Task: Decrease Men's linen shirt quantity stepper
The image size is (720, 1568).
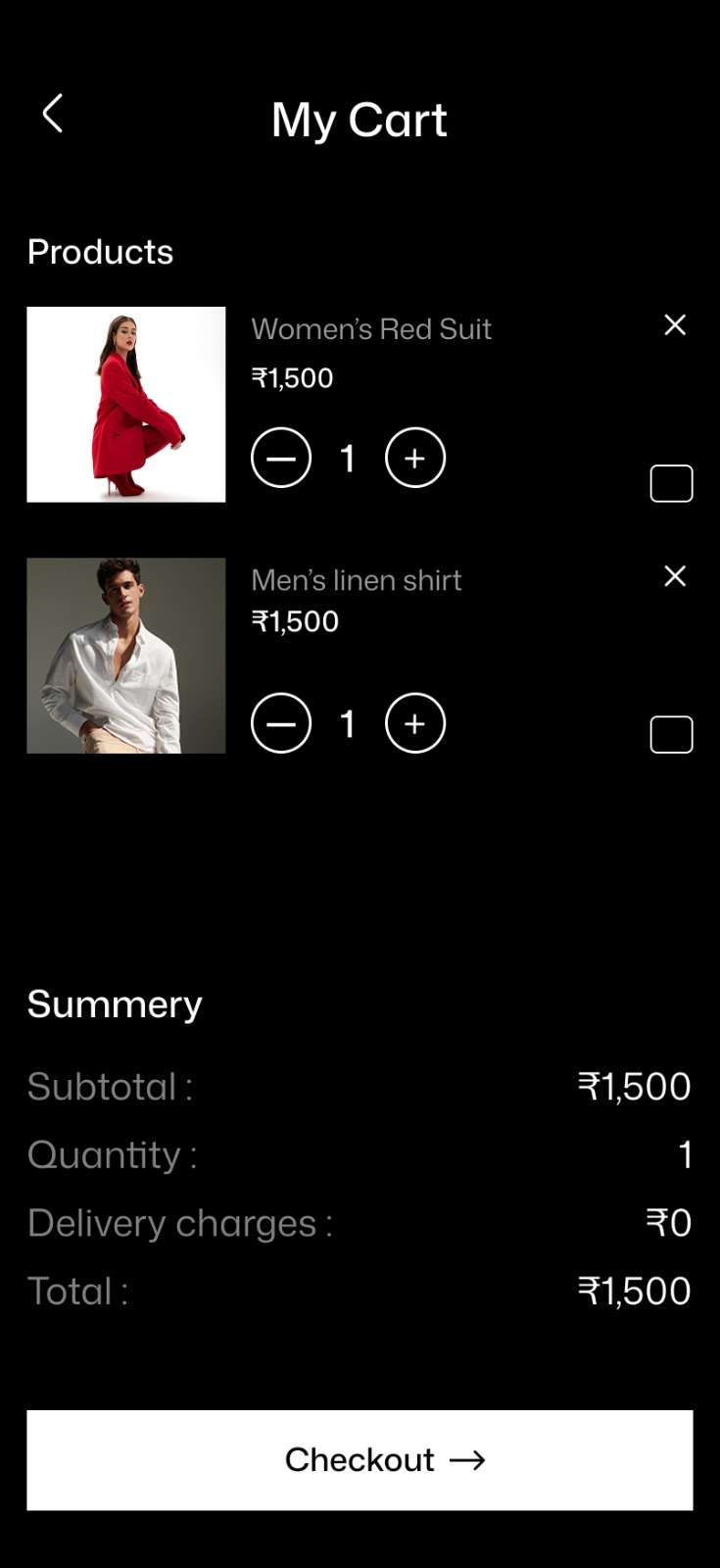Action: tap(281, 724)
